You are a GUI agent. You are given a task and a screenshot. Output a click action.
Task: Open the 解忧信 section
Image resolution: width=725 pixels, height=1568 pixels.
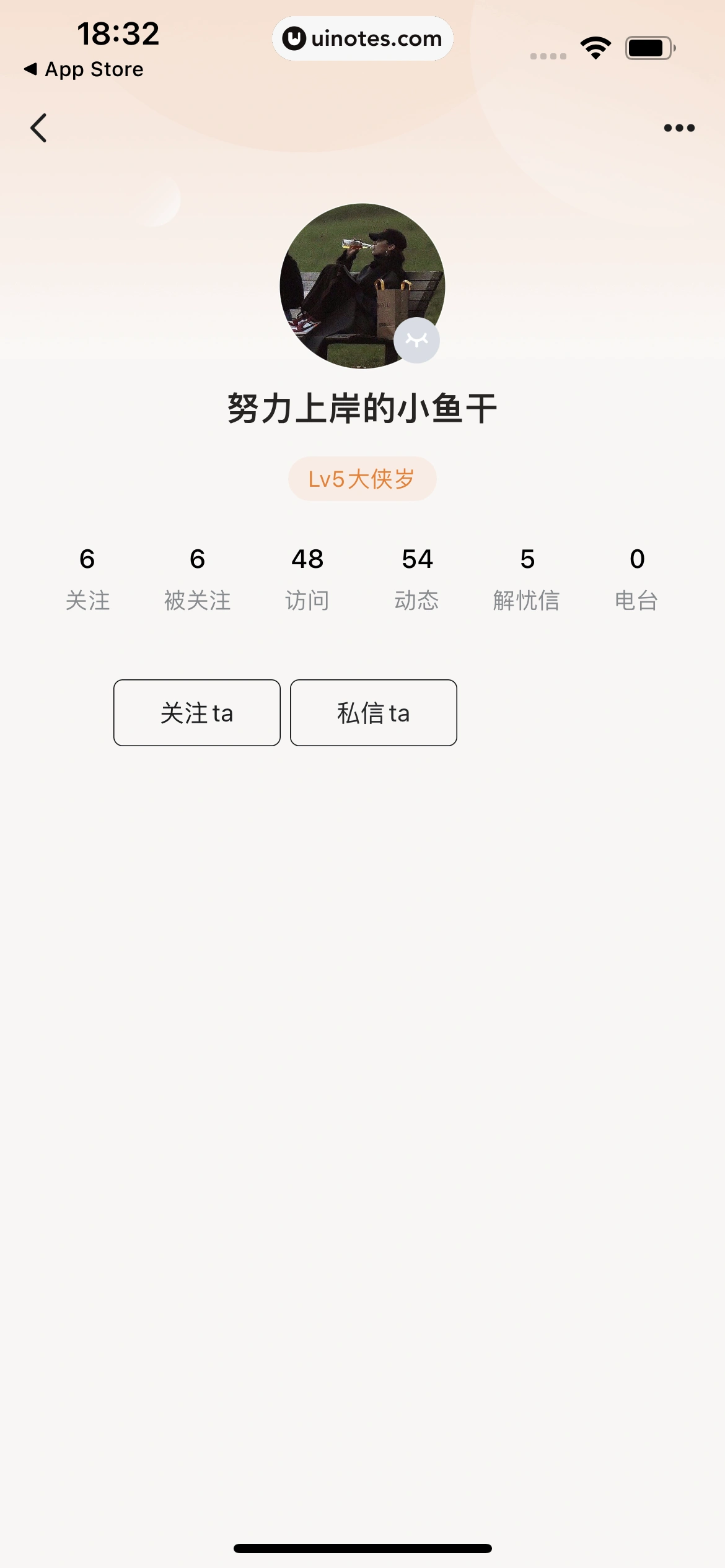click(528, 577)
